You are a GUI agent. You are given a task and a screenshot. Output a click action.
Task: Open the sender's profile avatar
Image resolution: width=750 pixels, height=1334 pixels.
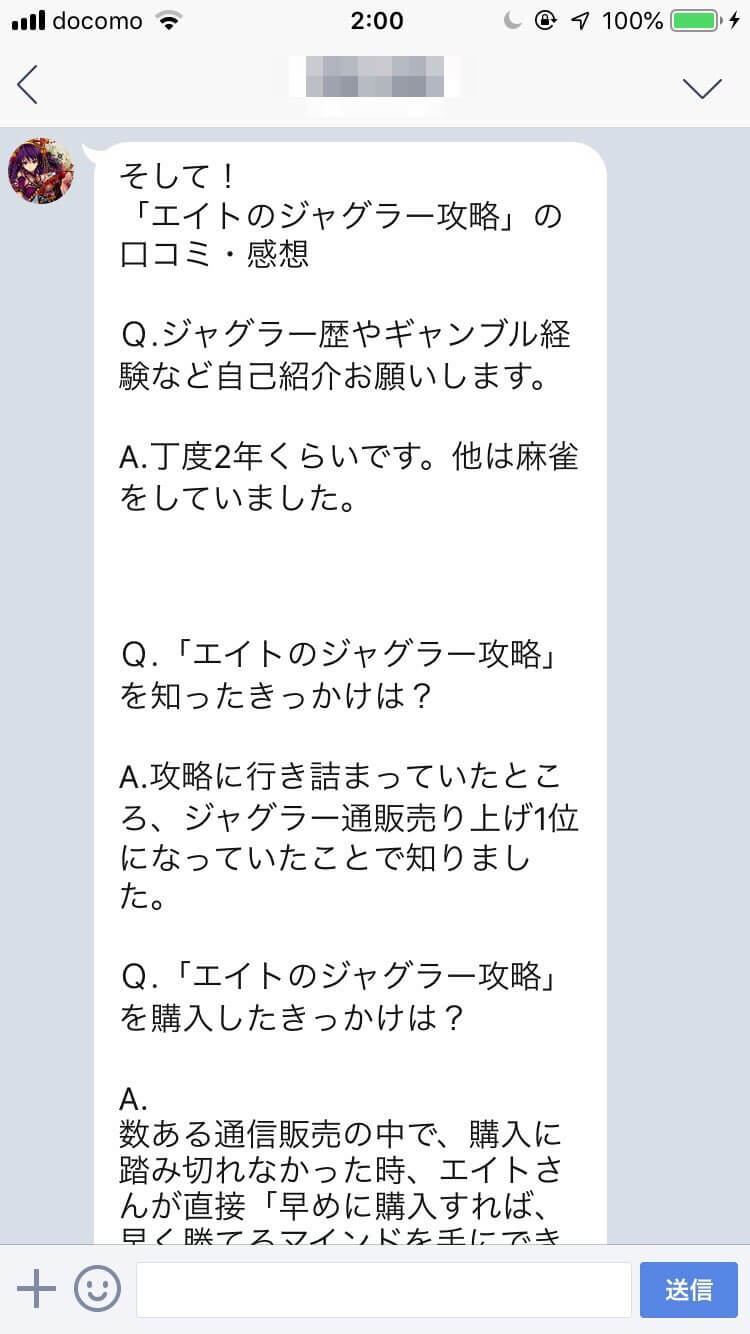[41, 171]
